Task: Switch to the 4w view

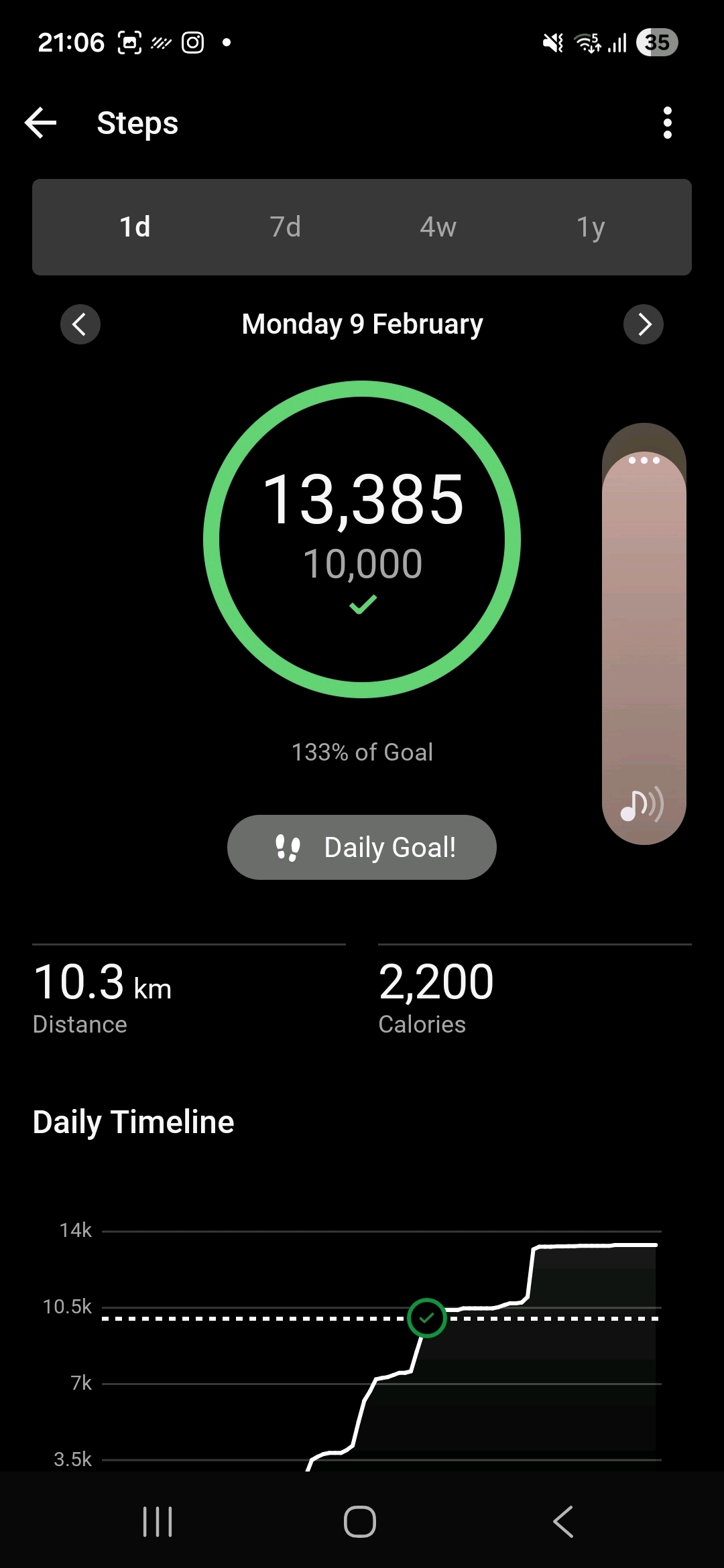Action: click(438, 227)
